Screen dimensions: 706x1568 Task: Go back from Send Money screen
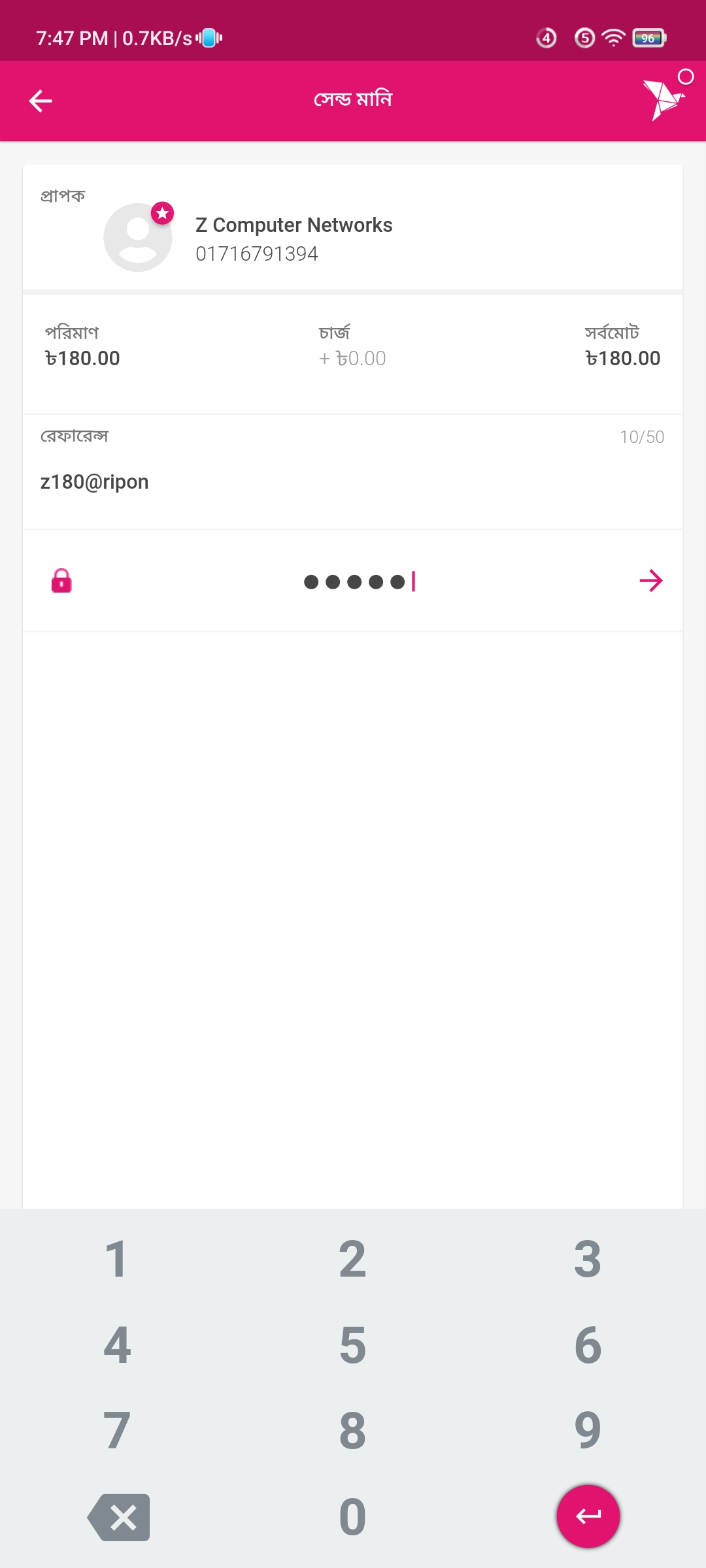click(41, 101)
